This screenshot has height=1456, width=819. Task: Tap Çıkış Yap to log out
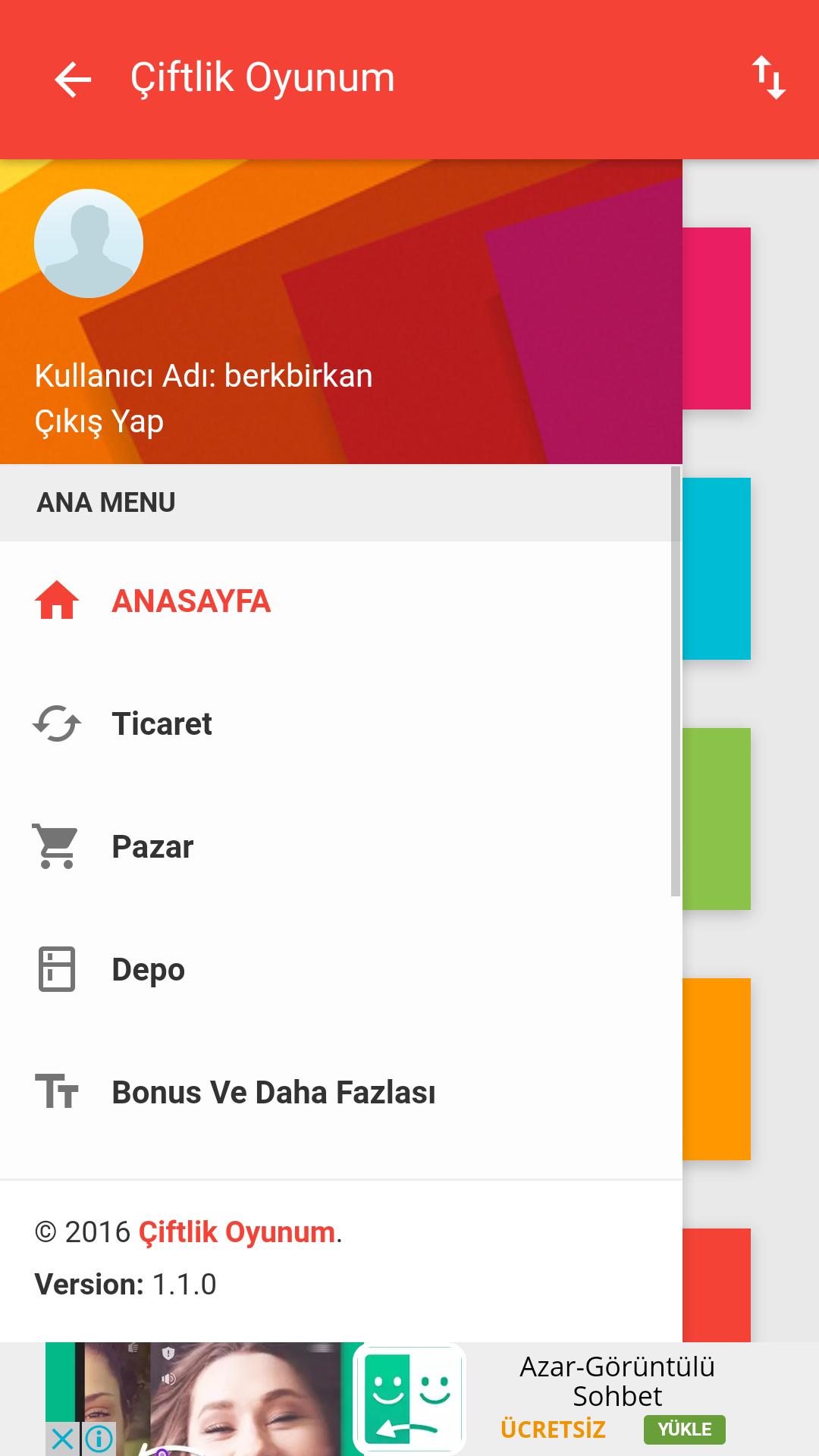pyautogui.click(x=99, y=422)
